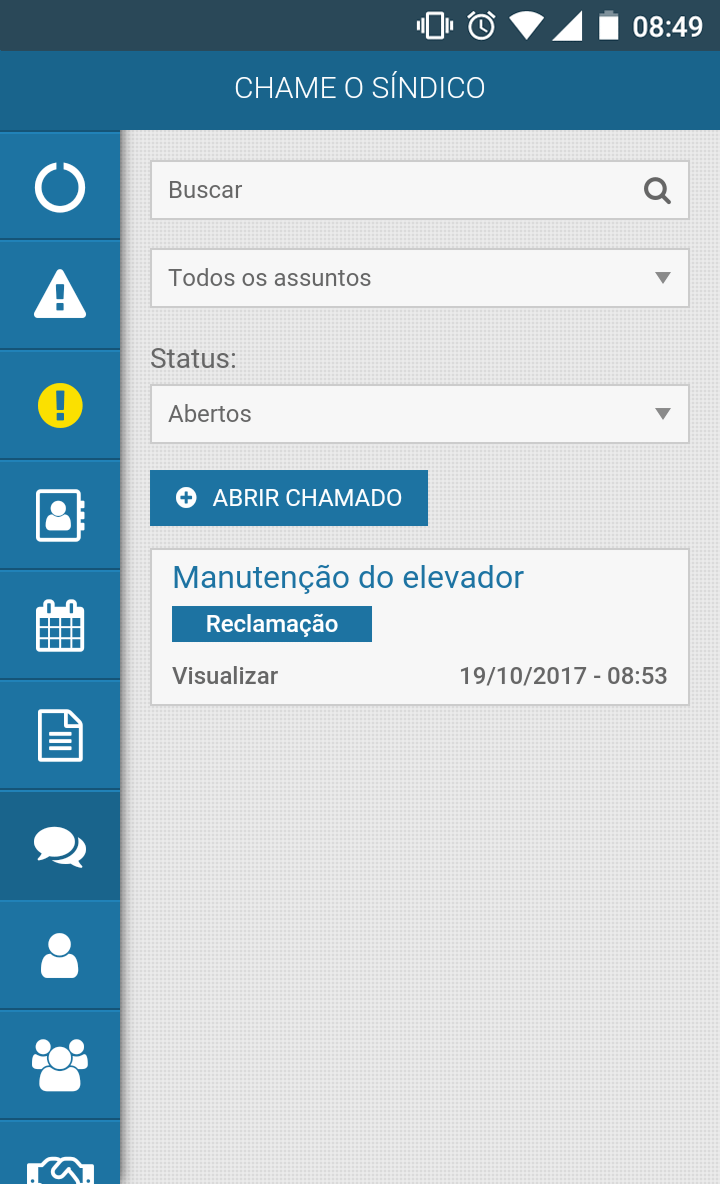Tap the Buscar search field
The image size is (720, 1184).
coord(420,190)
